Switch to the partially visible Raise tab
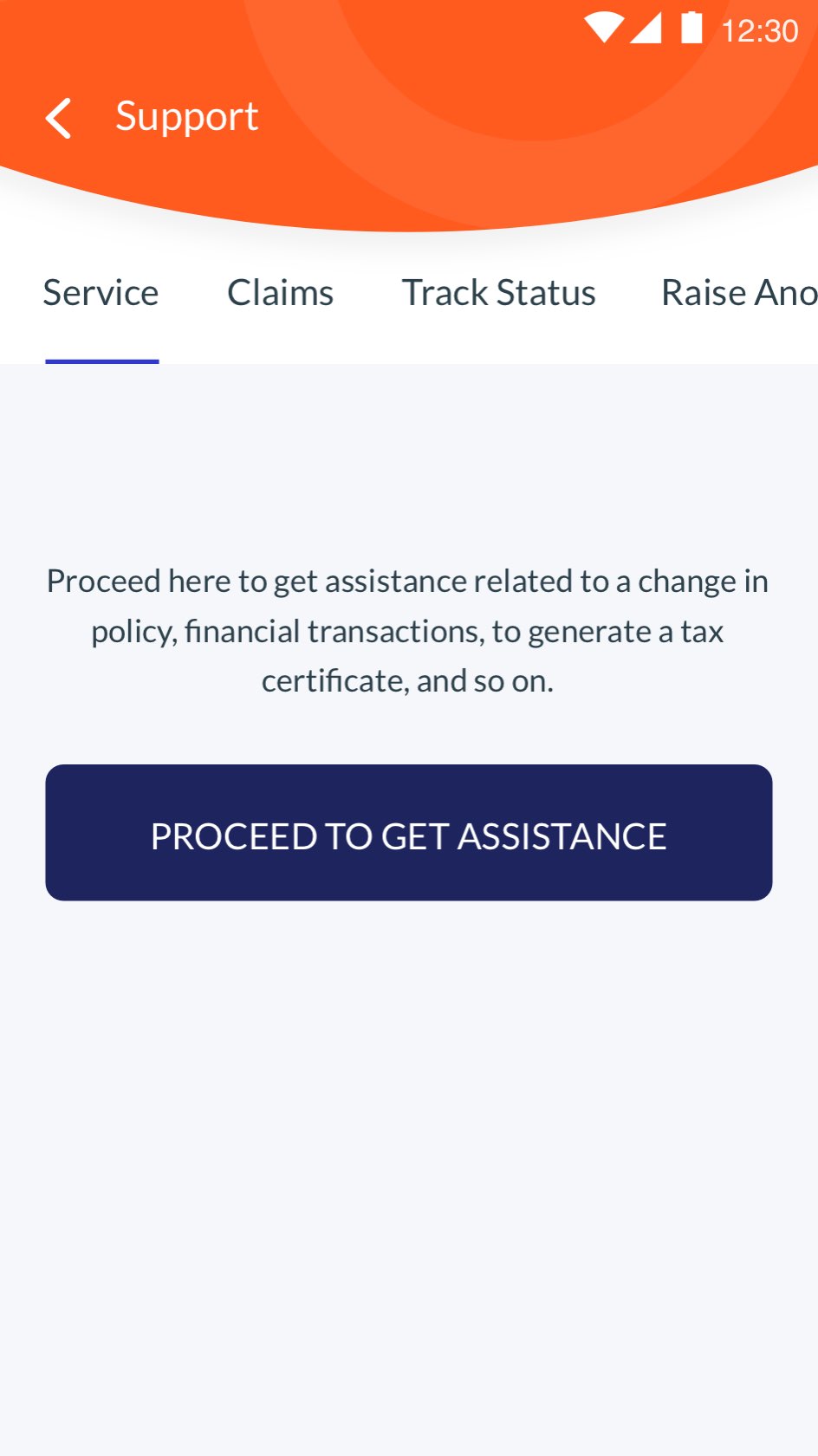 pos(739,293)
